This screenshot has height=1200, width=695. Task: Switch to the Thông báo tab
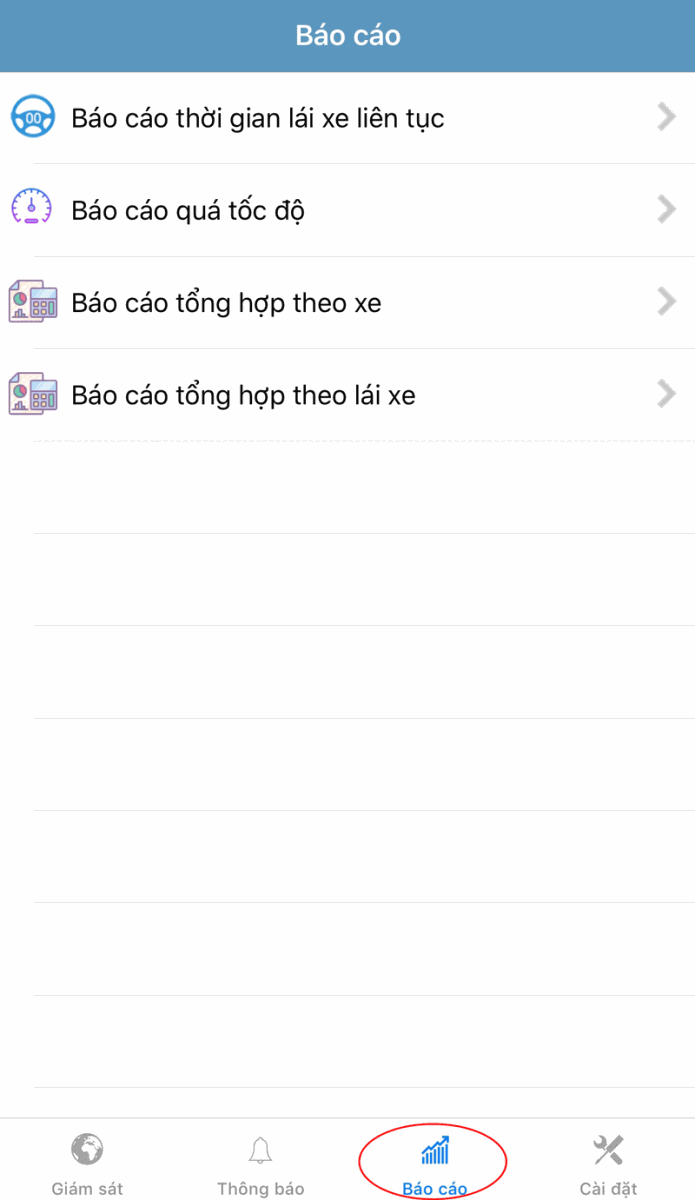pos(260,1163)
